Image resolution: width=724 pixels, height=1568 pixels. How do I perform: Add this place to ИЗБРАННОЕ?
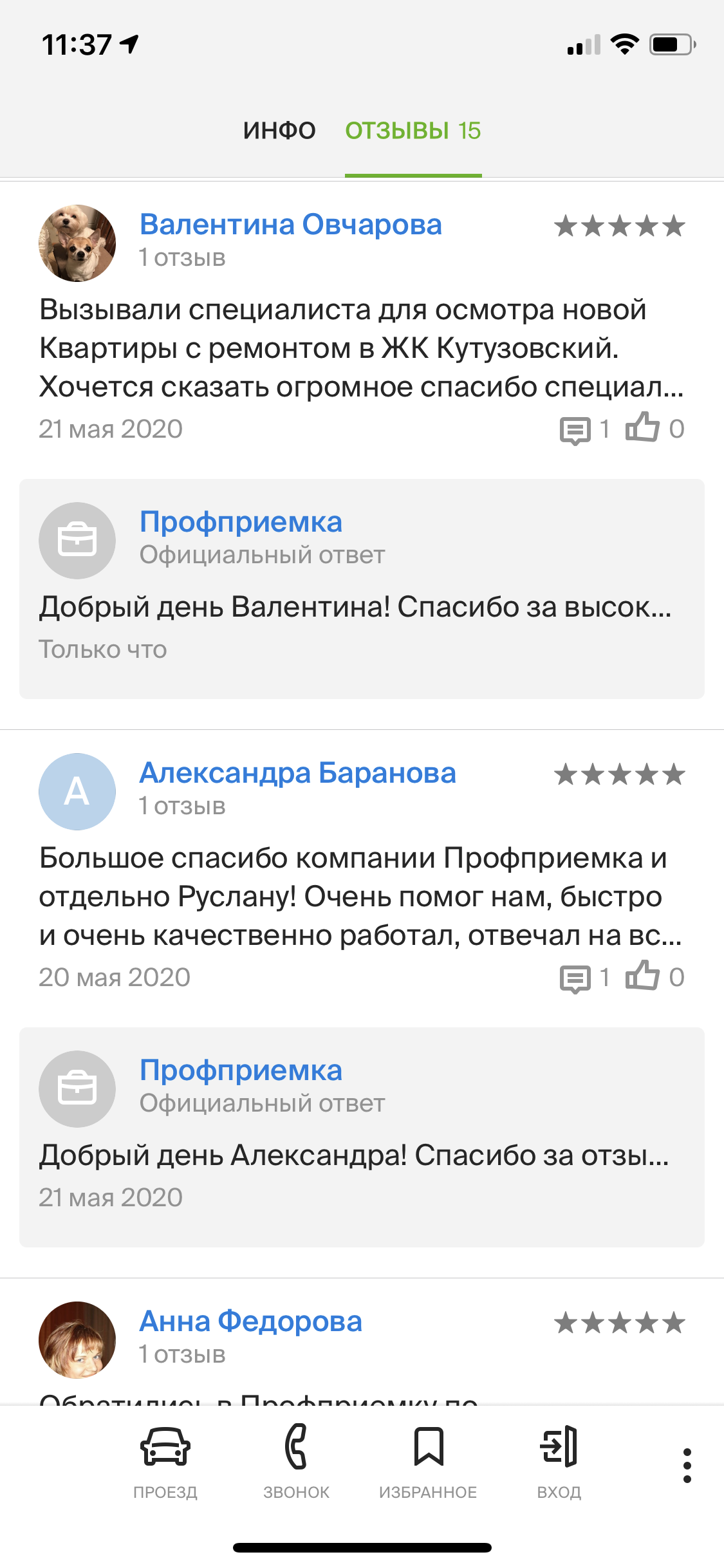tap(428, 1461)
